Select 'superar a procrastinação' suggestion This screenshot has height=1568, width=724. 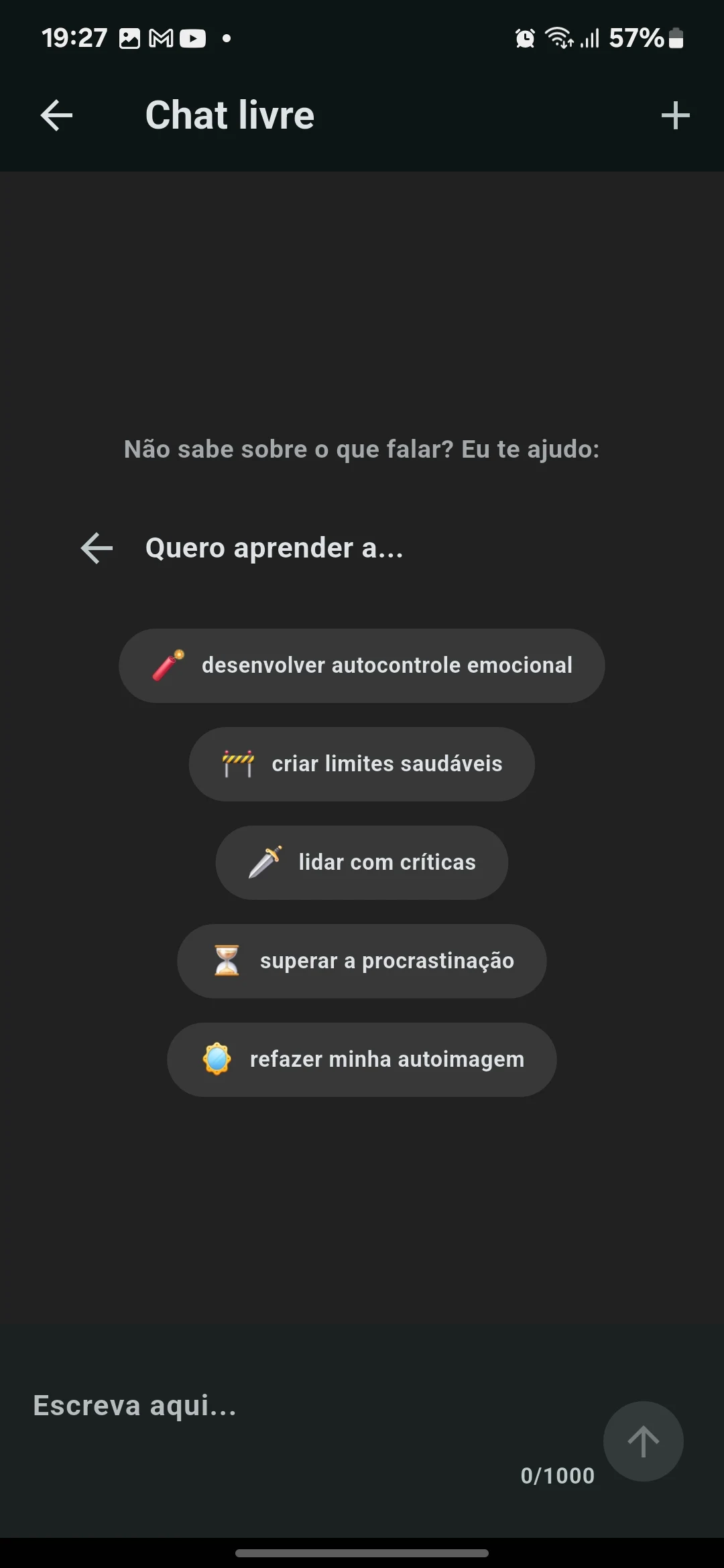coord(362,961)
